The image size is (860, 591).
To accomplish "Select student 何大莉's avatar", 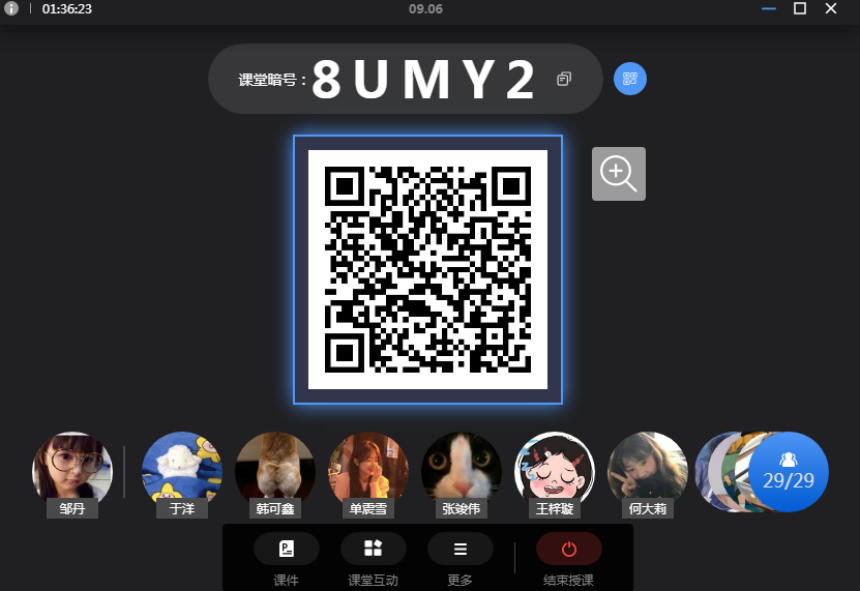I will pos(647,470).
